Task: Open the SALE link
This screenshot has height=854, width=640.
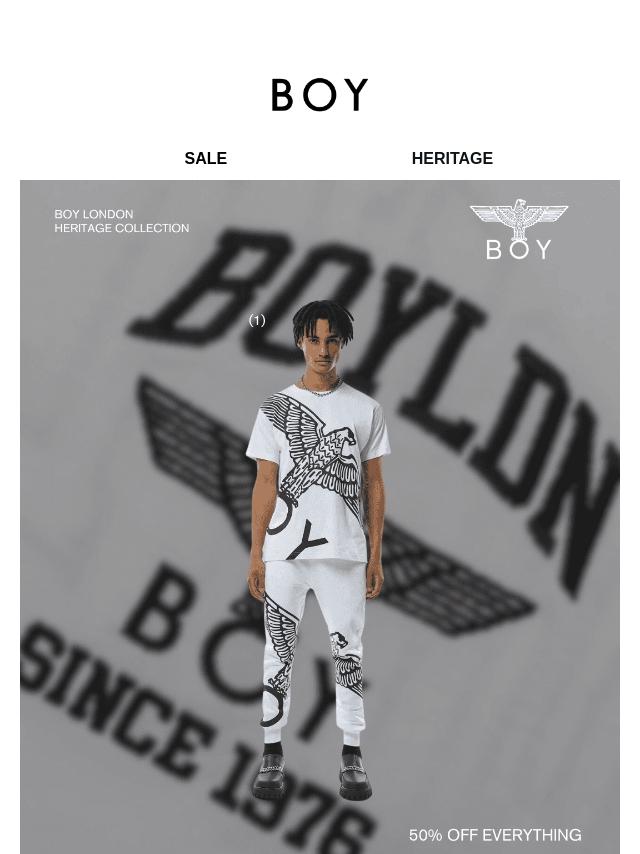Action: click(x=205, y=158)
